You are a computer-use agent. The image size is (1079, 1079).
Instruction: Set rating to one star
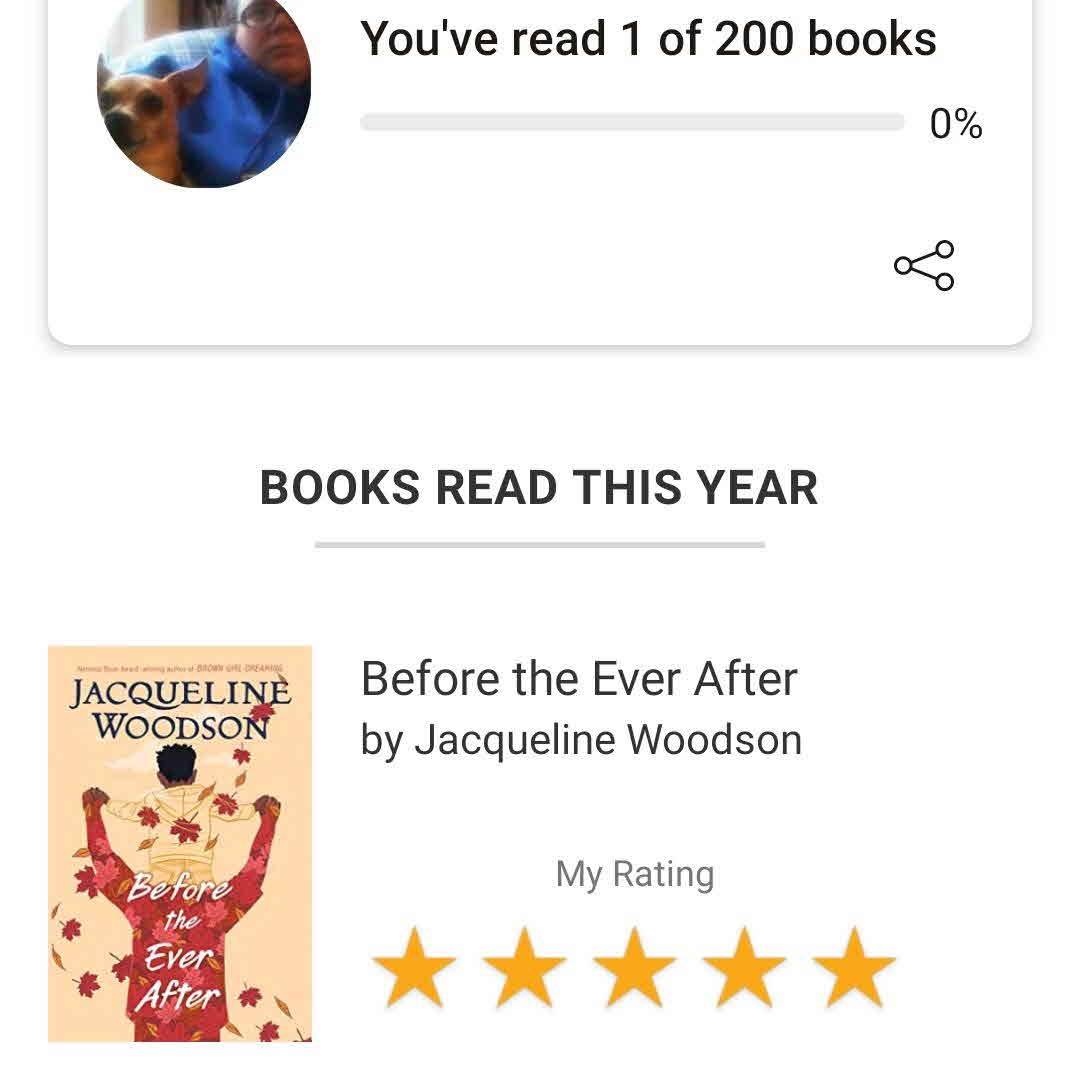click(413, 967)
